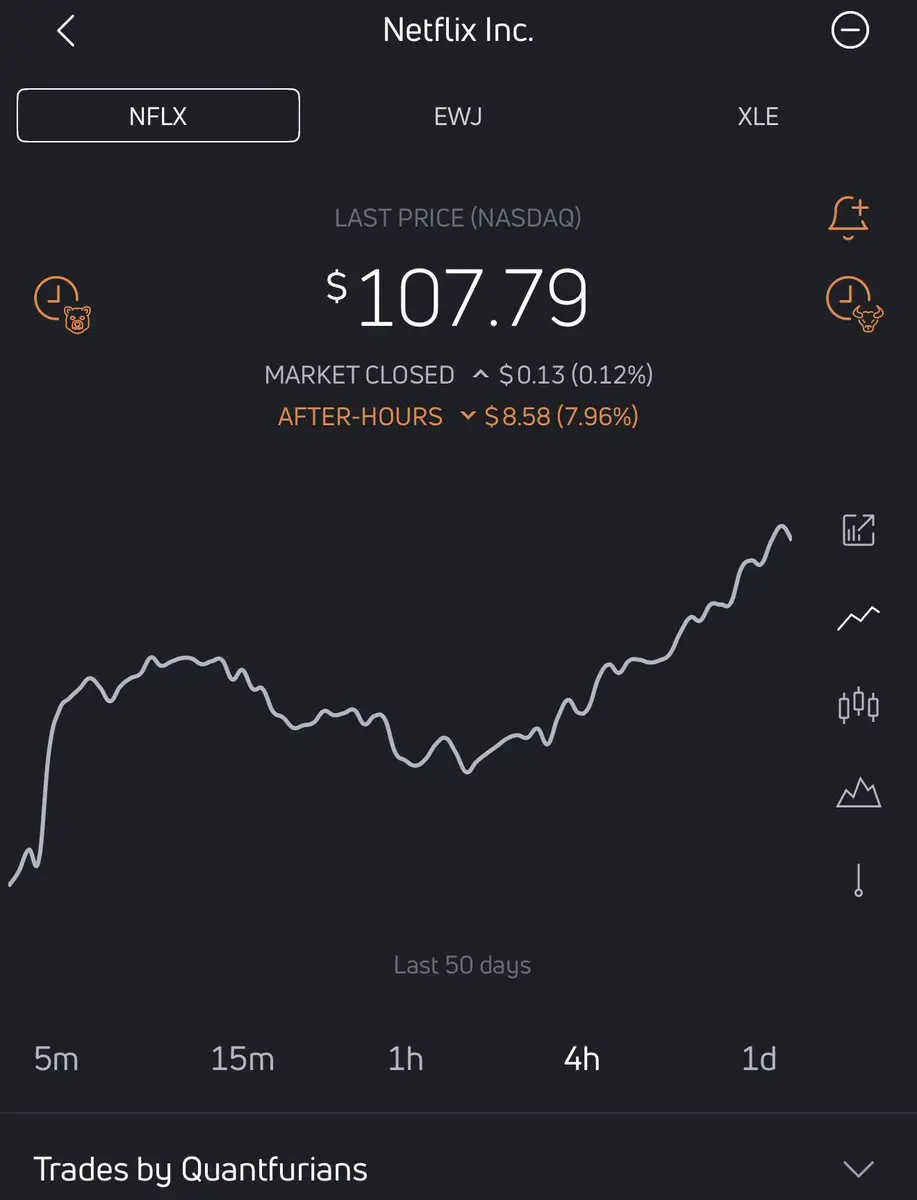
Task: Expand Trades by Quantfurians section
Action: [858, 1169]
